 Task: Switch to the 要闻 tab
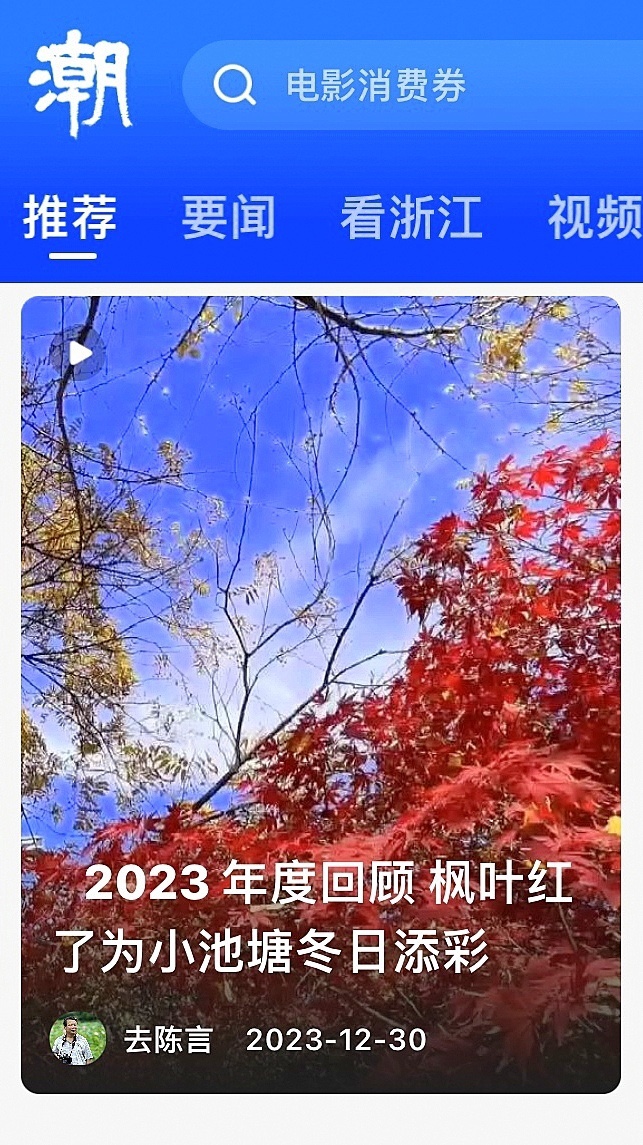coord(228,218)
